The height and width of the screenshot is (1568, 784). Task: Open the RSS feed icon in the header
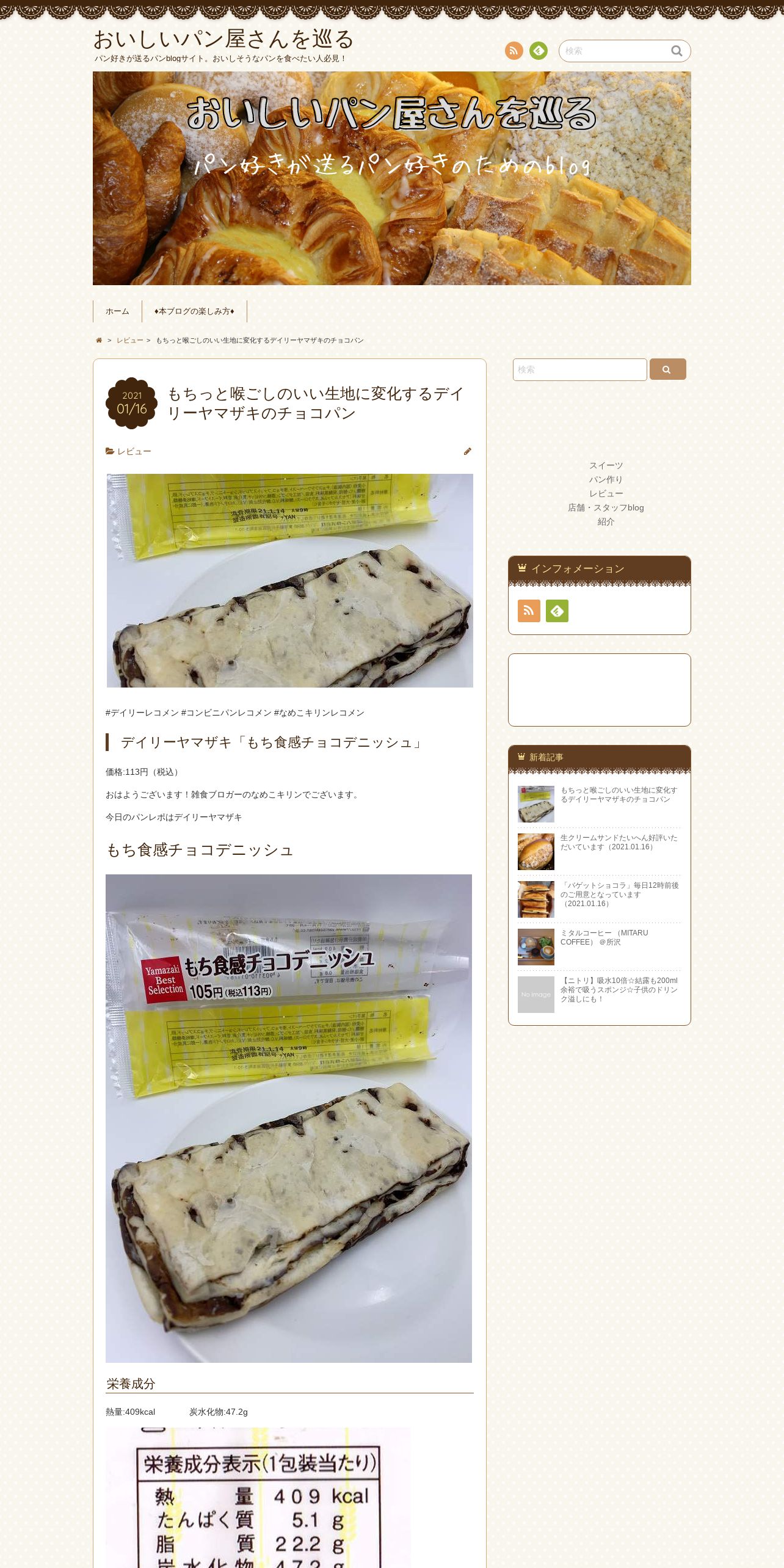pos(514,51)
